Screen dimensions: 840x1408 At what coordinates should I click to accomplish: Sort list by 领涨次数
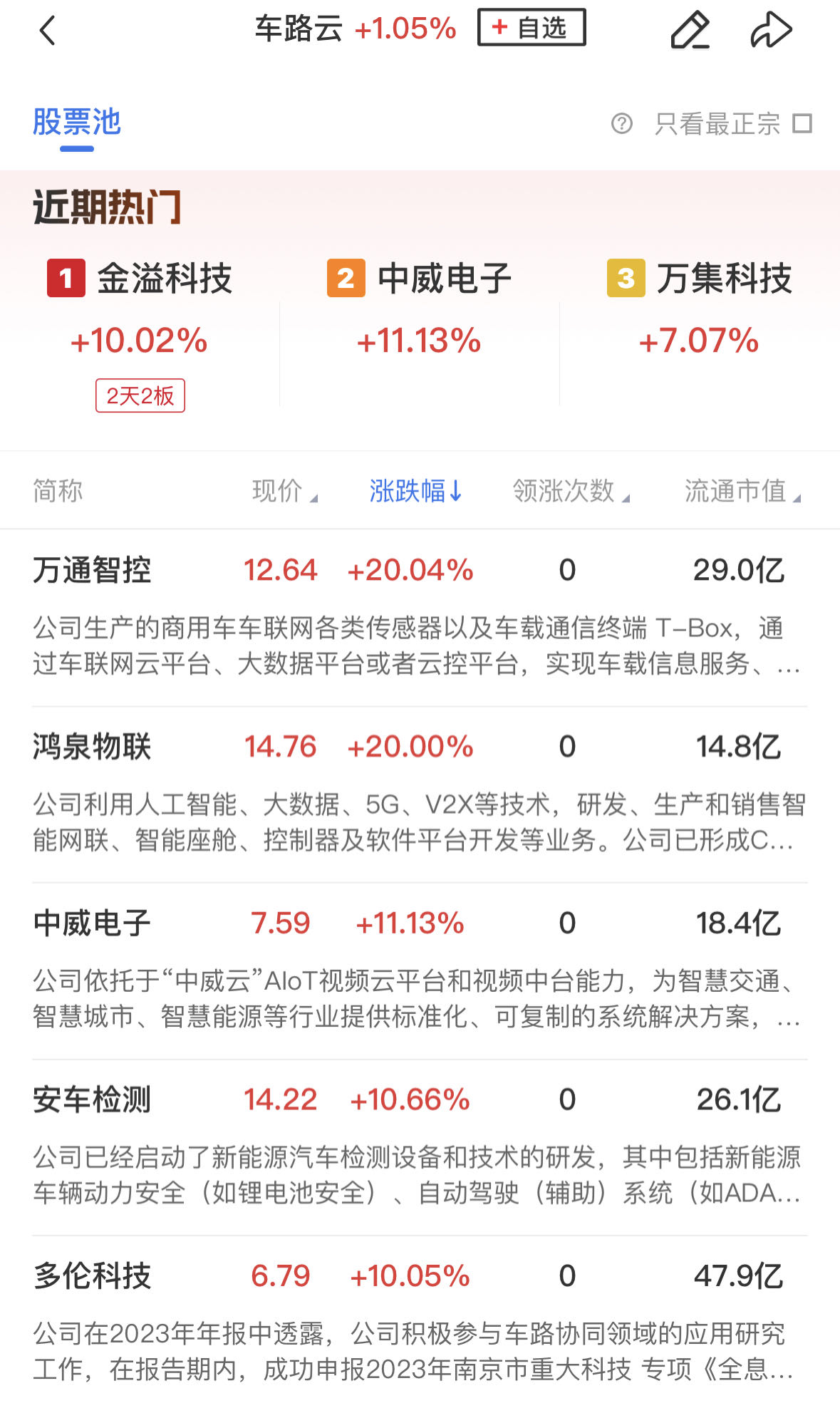[570, 491]
